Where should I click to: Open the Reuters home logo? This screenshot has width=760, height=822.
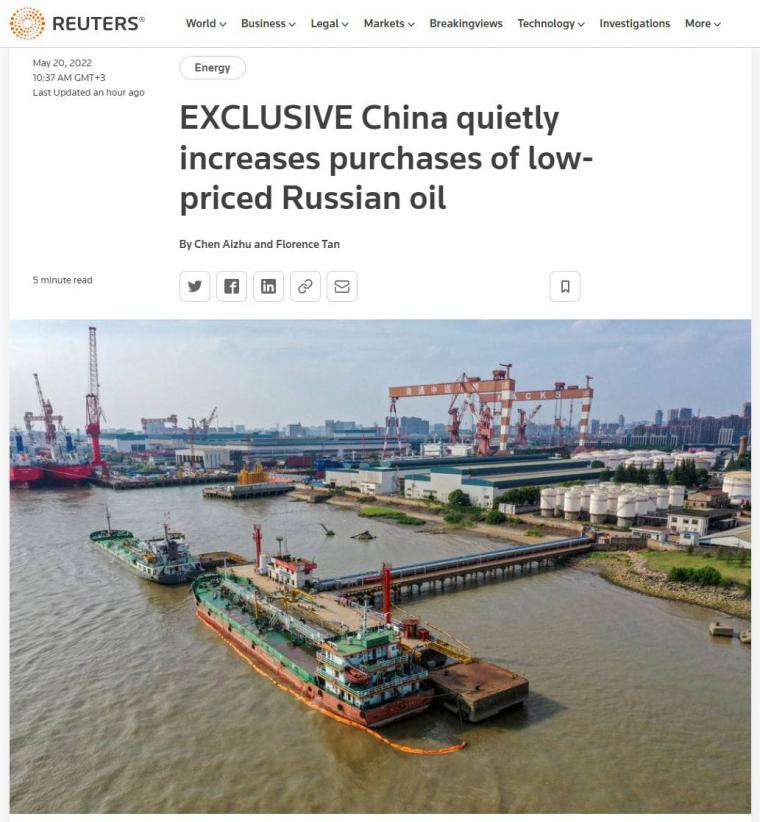pos(77,23)
